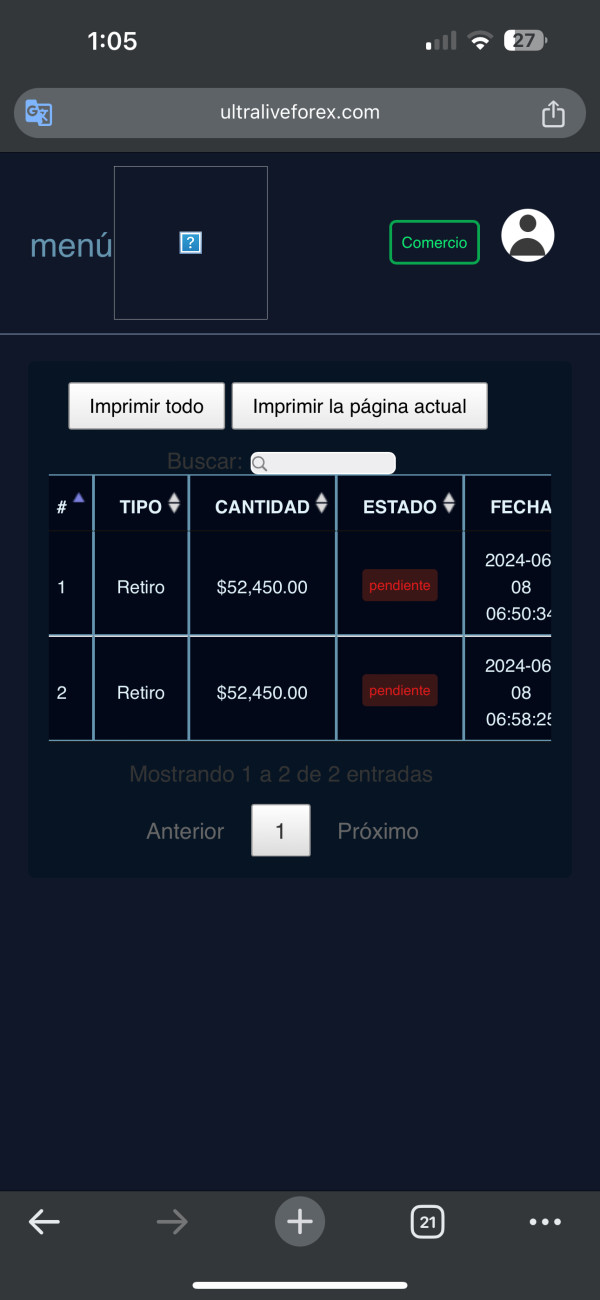Open a new browser tab

(300, 1221)
